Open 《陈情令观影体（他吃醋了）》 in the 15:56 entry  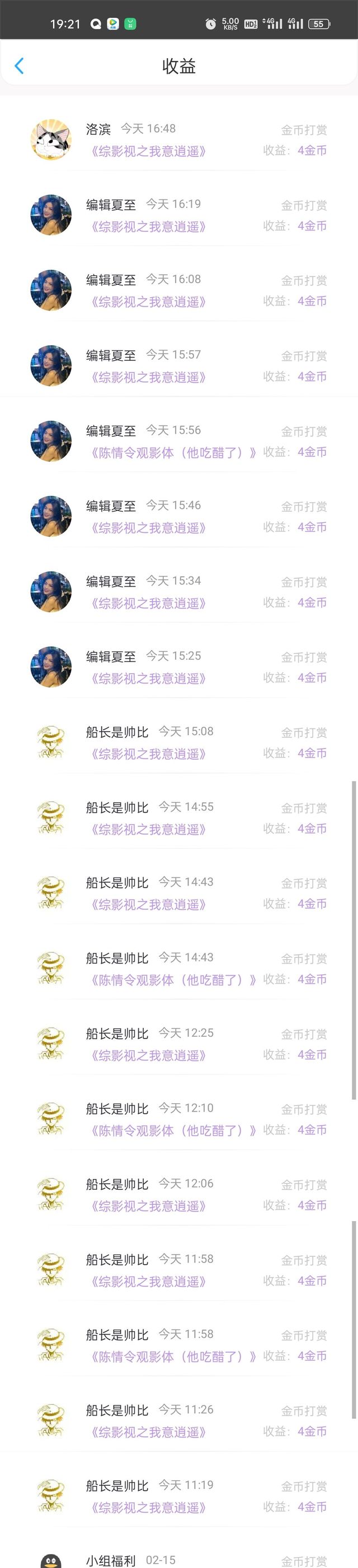[x=173, y=453]
